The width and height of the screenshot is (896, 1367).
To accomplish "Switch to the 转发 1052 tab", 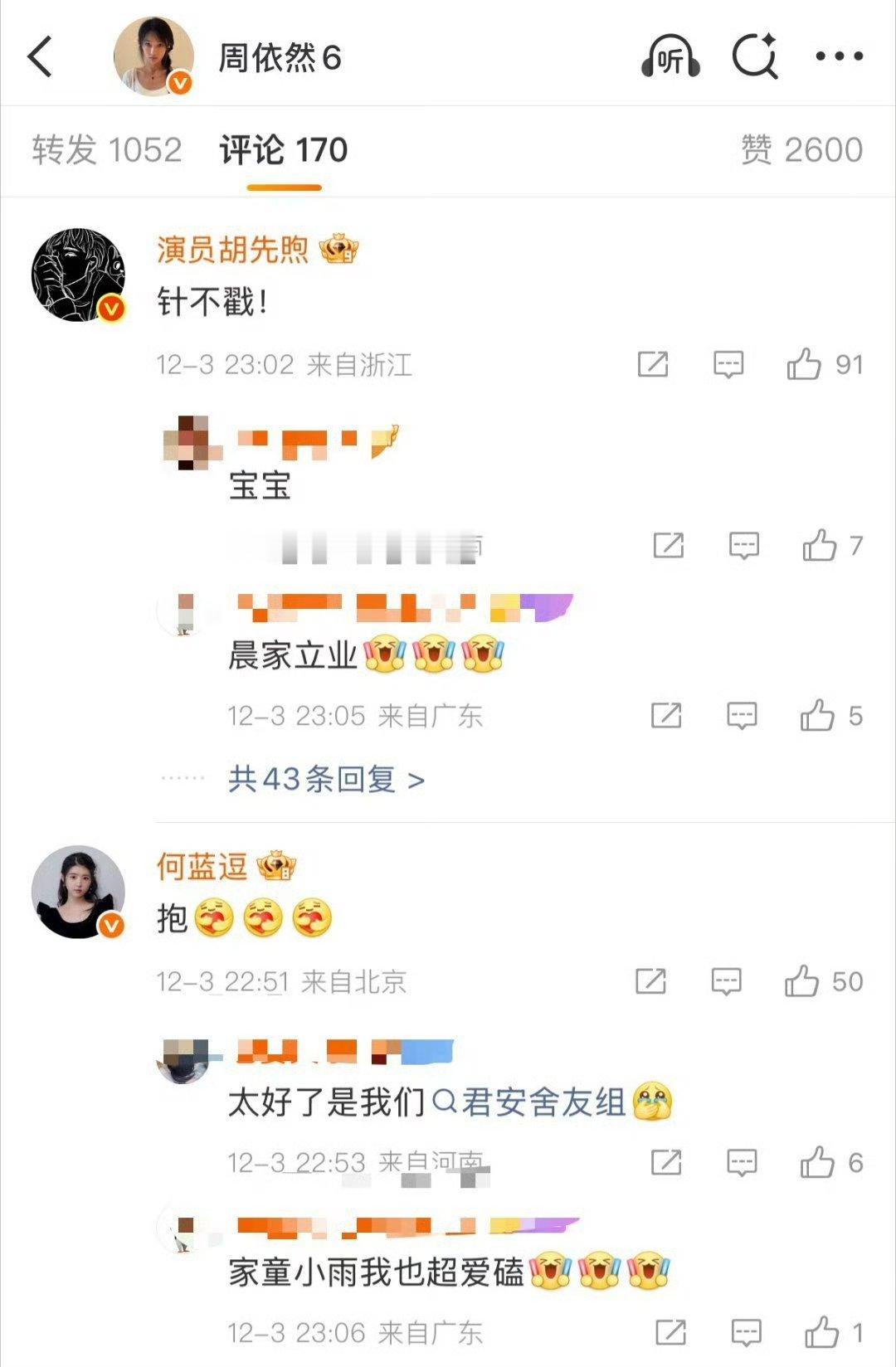I will point(105,151).
